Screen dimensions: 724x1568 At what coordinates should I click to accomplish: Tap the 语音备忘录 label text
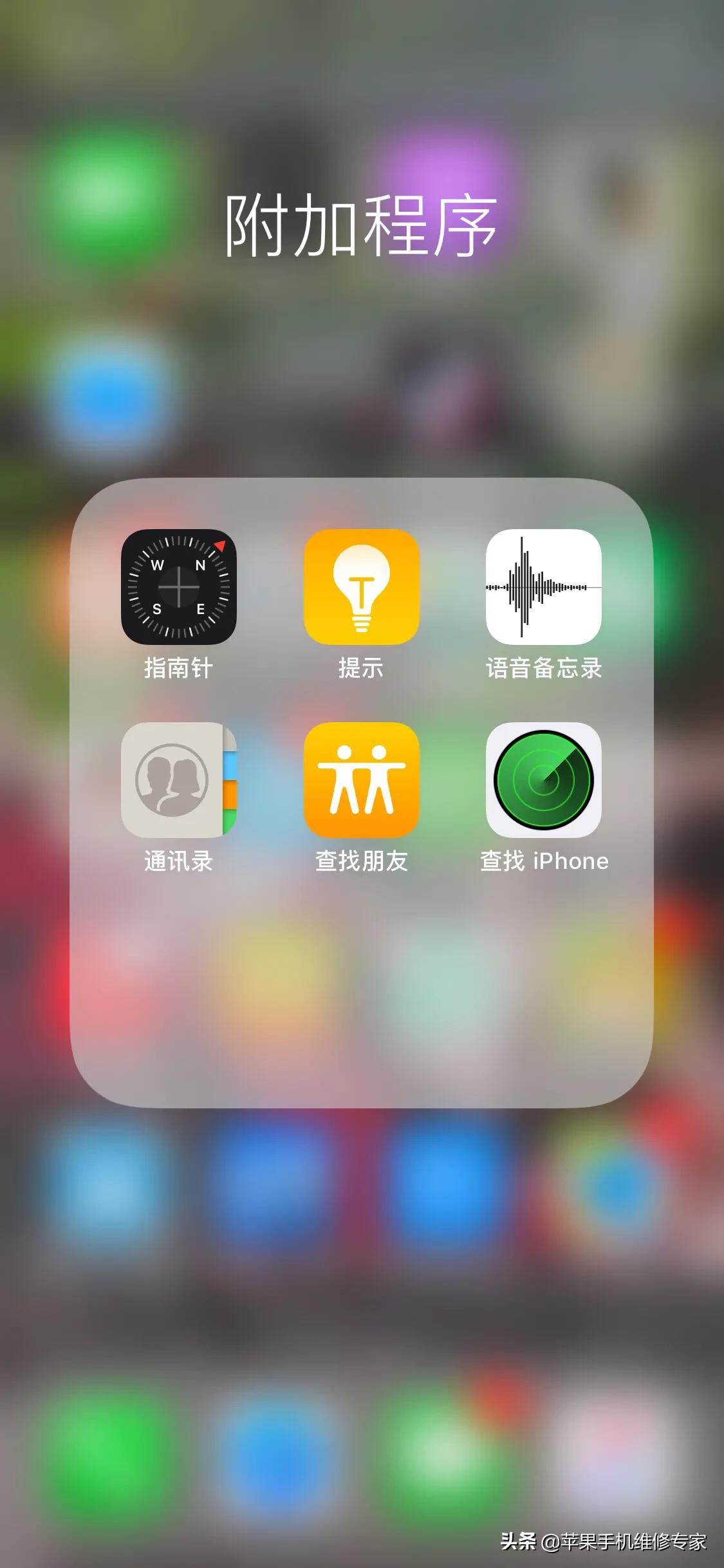pyautogui.click(x=544, y=669)
